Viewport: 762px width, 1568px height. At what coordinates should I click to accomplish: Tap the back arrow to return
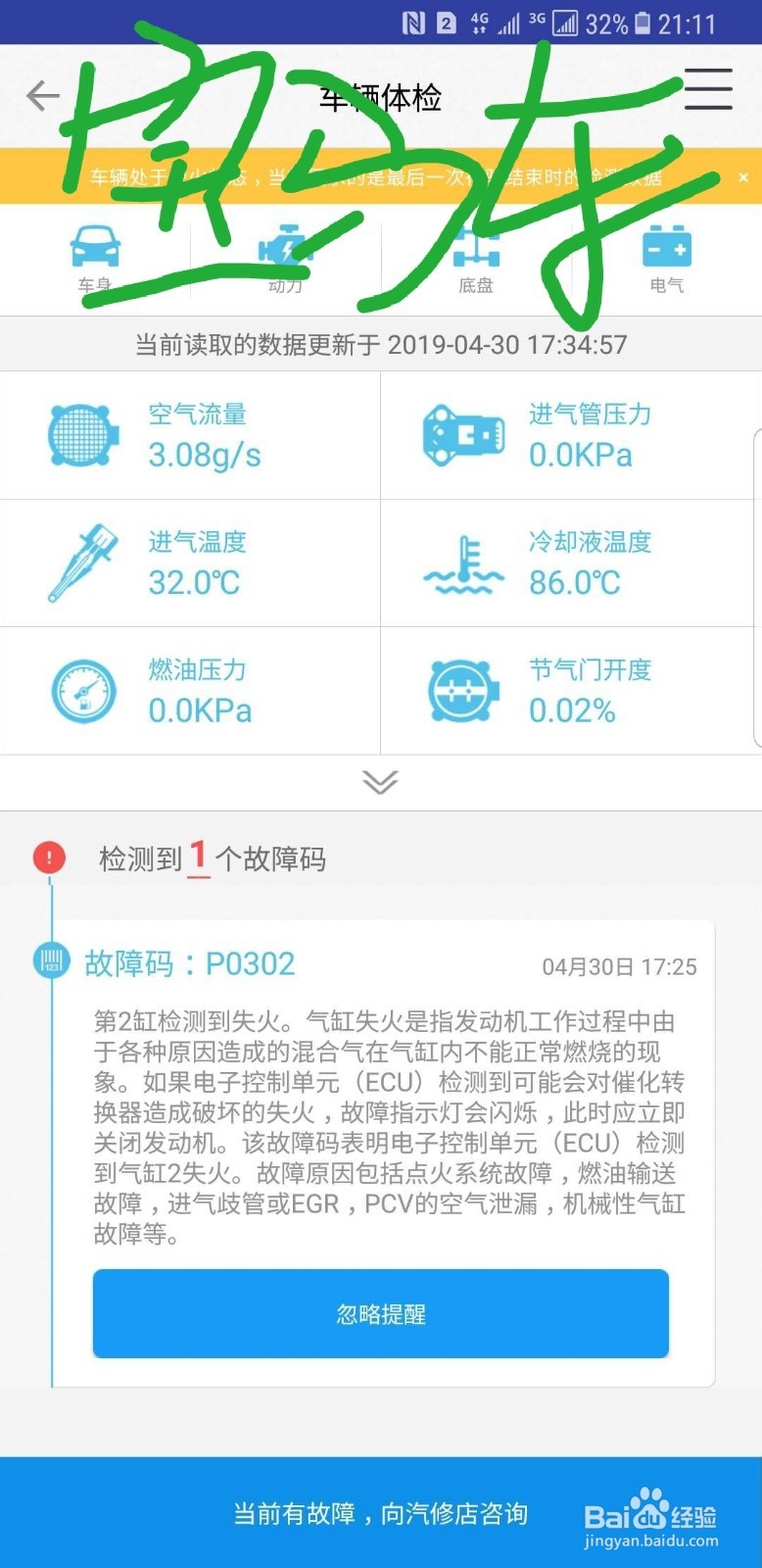tap(42, 96)
